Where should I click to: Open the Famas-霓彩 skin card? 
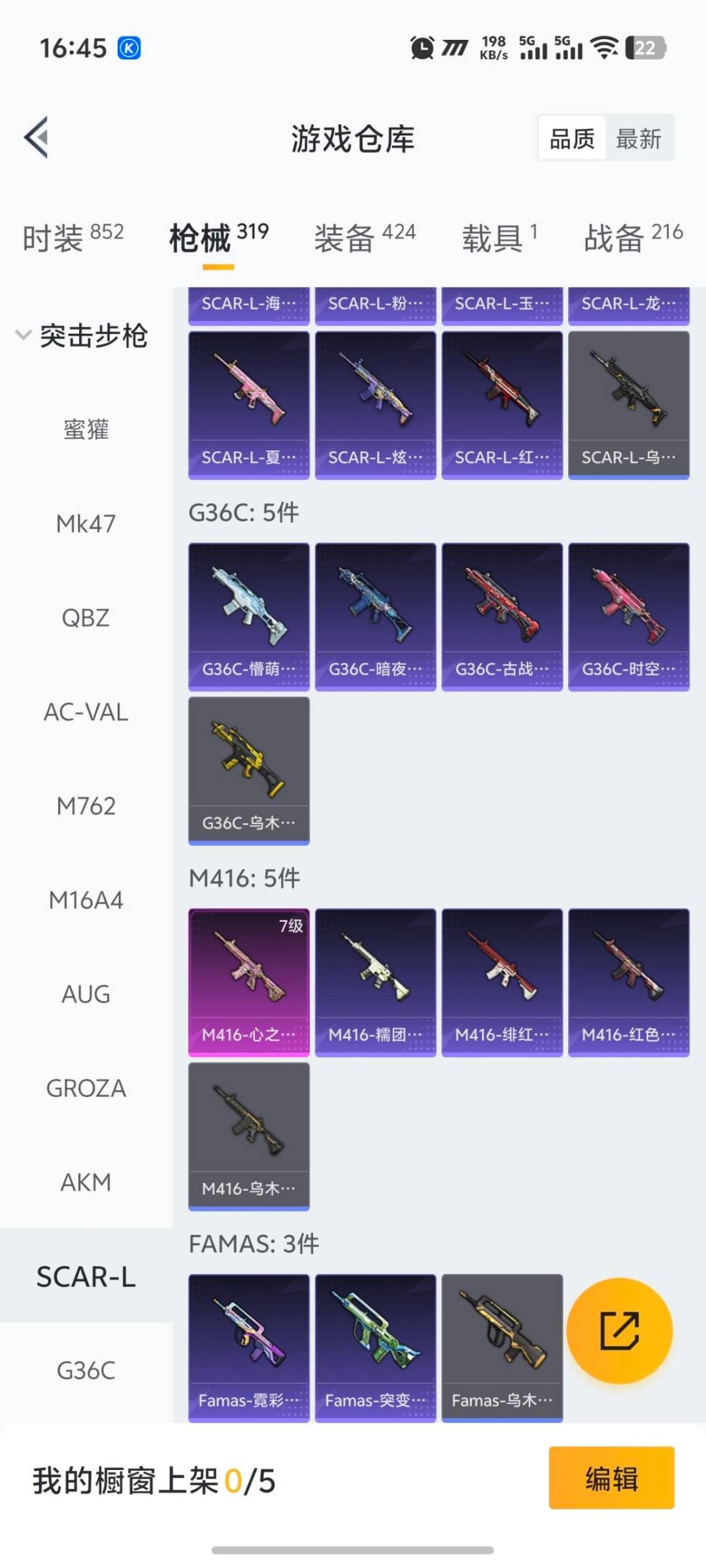click(248, 1347)
